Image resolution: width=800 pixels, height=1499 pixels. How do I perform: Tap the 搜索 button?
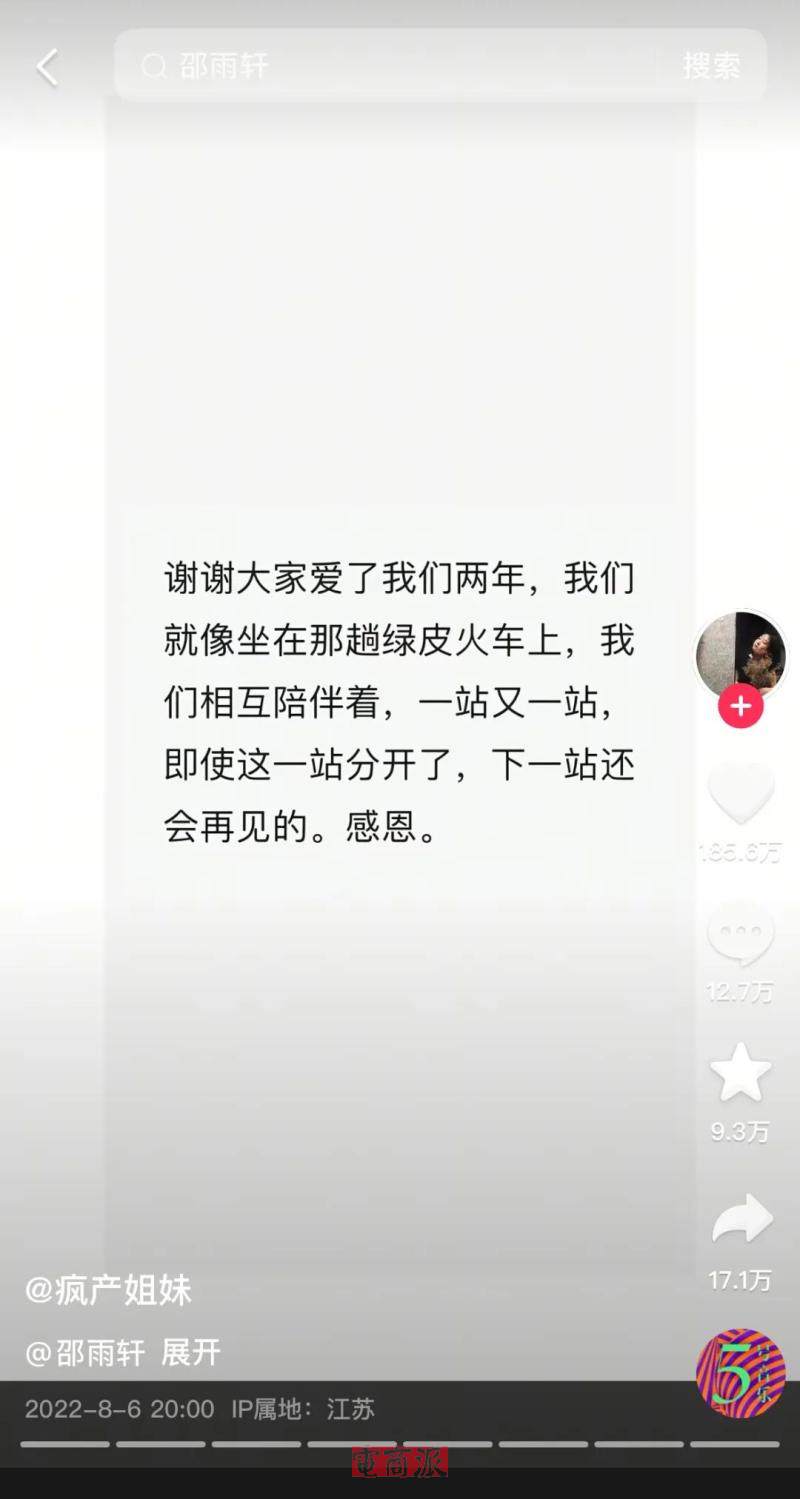coord(711,66)
